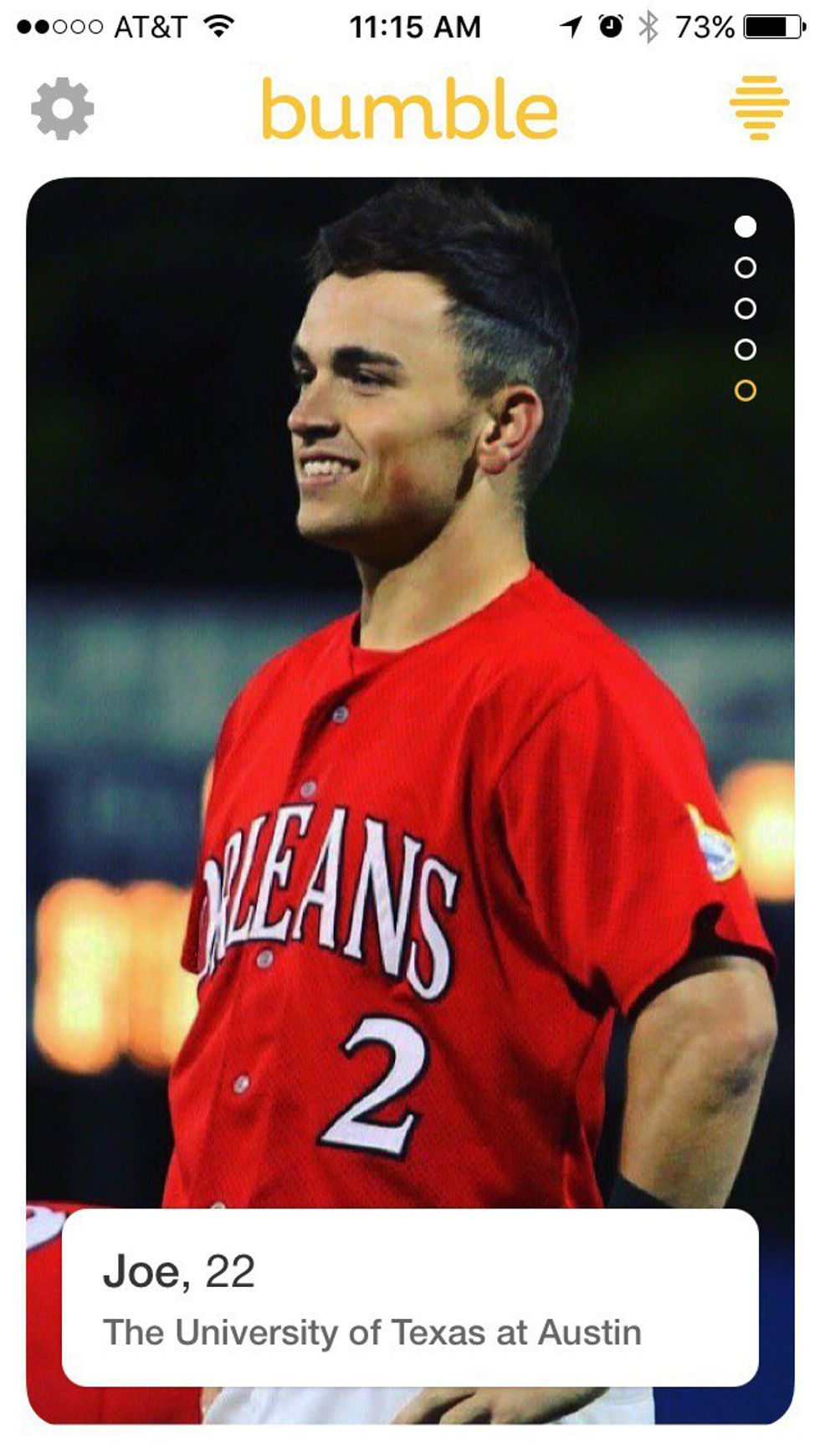The height and width of the screenshot is (1456, 820).
Task: Open the settings gear
Action: [62, 109]
